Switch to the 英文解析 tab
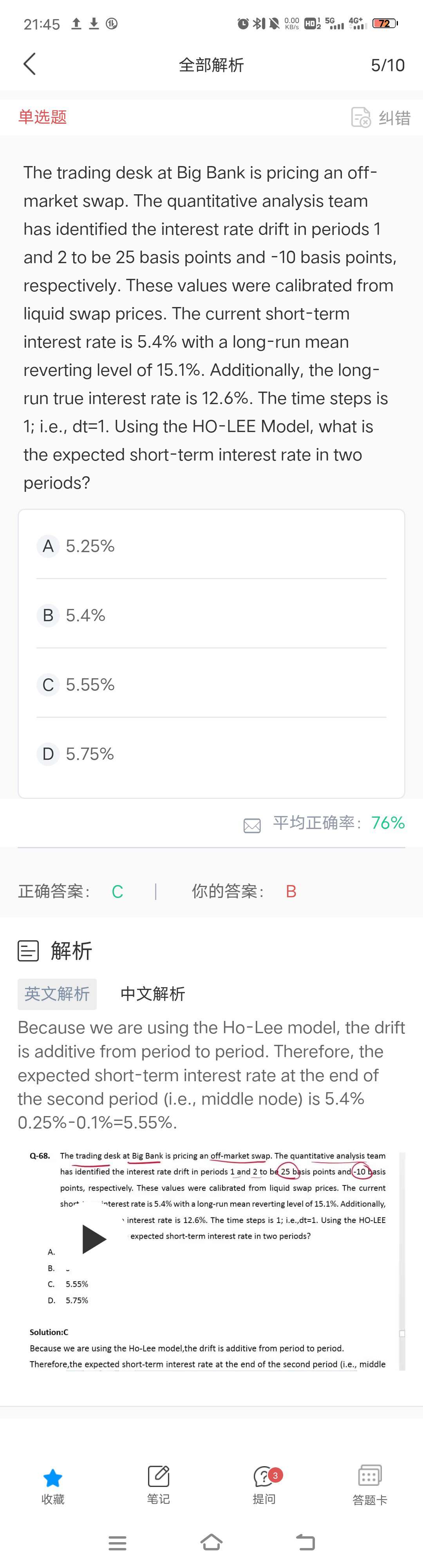 click(x=57, y=994)
